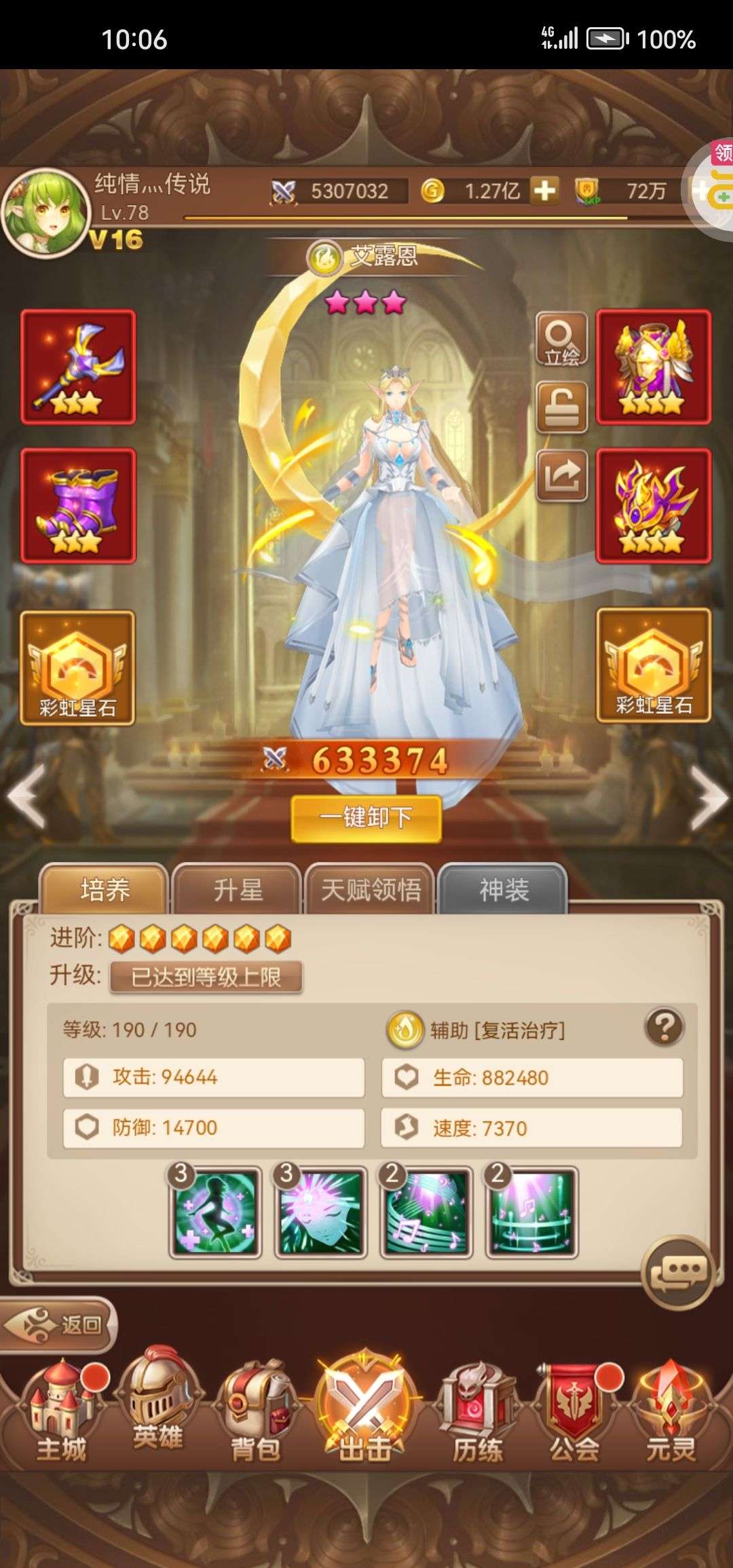Open the question mark help icon
Viewport: 733px width, 1568px height.
click(664, 1027)
